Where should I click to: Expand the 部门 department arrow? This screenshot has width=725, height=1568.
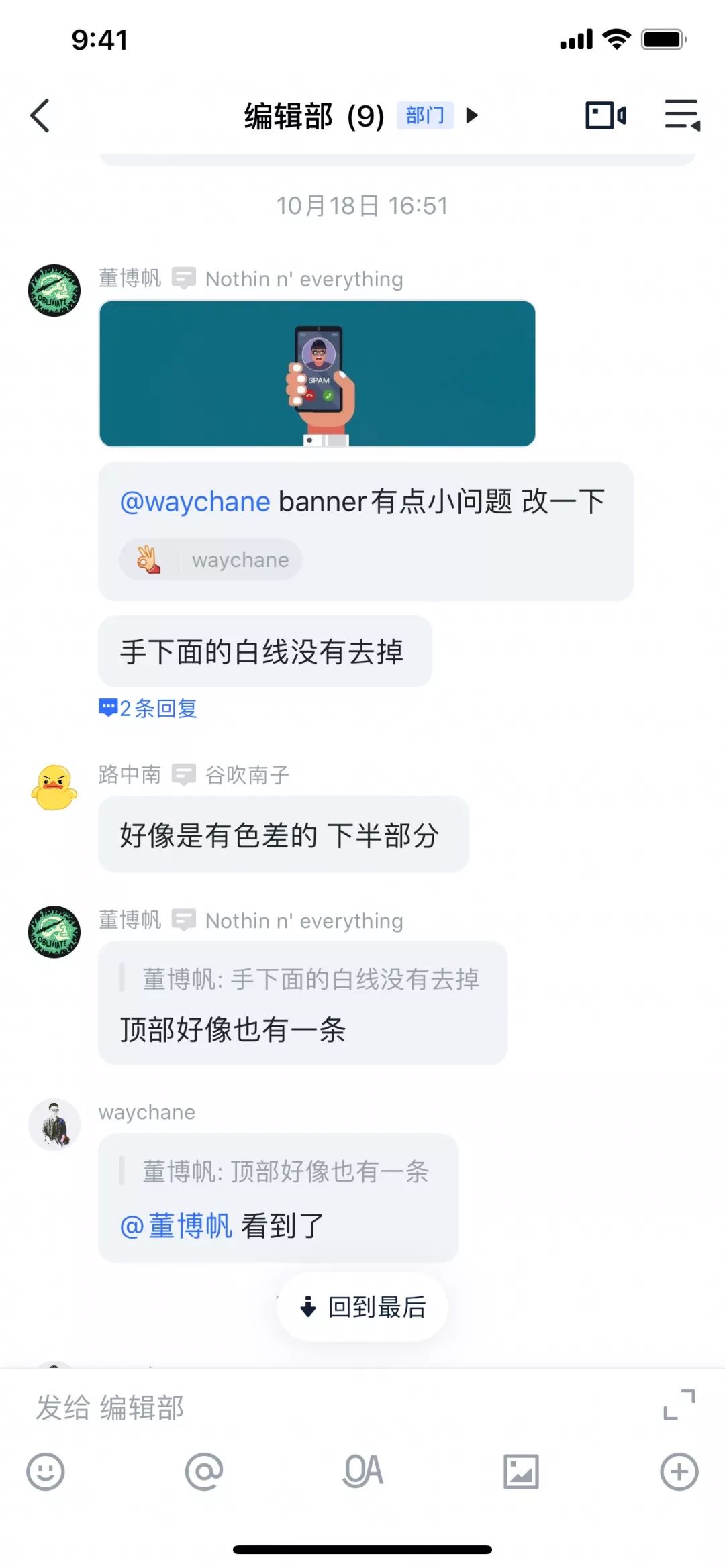coord(473,115)
